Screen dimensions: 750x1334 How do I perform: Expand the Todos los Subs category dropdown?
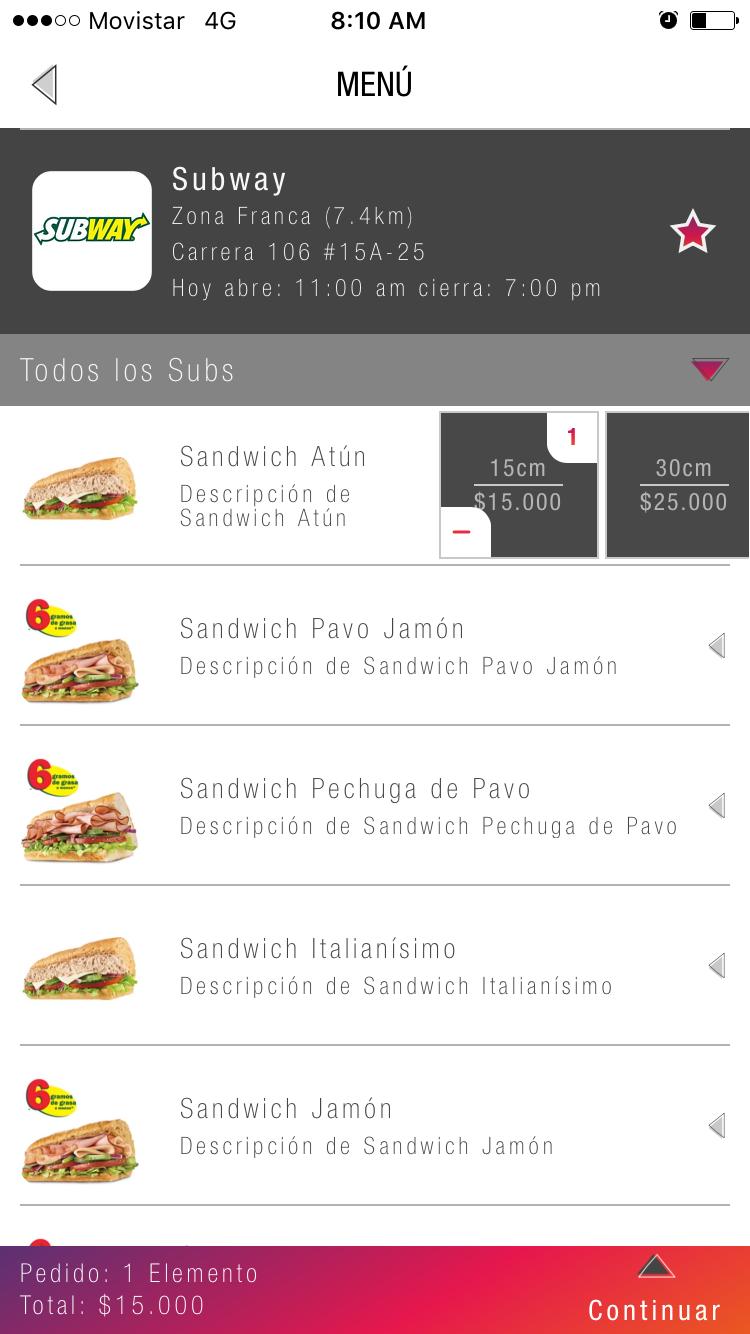tap(709, 370)
